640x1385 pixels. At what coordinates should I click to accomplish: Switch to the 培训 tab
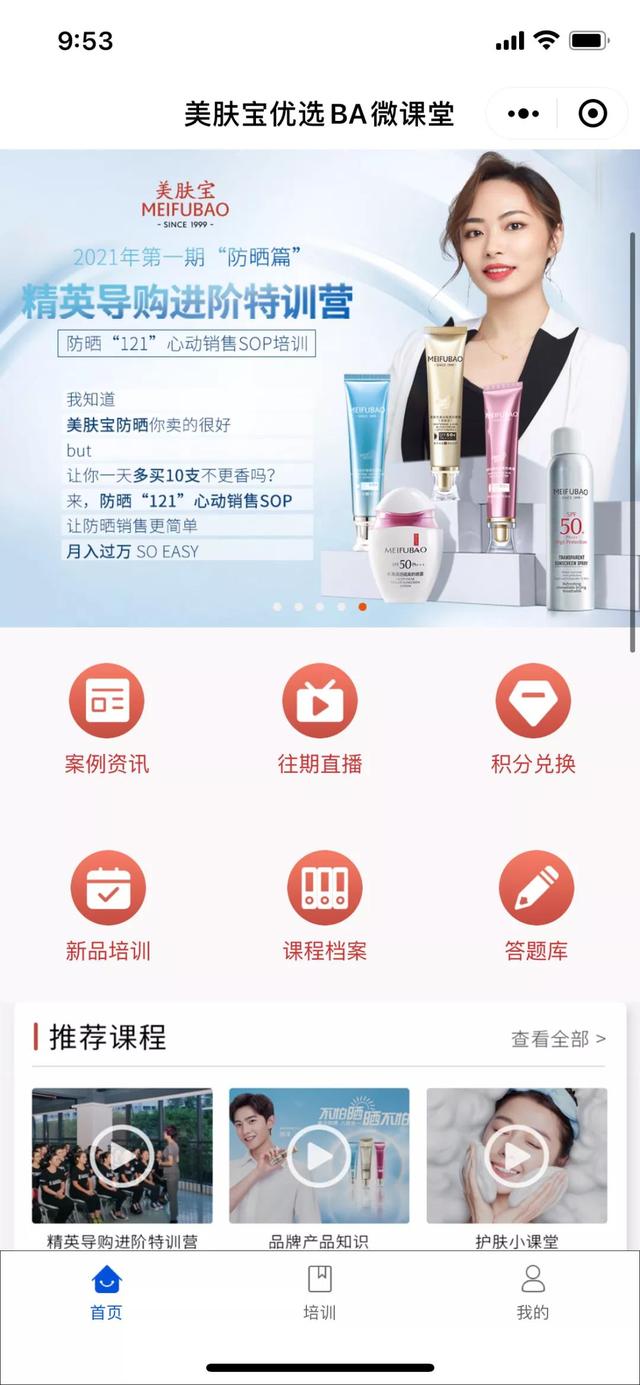[x=319, y=1291]
